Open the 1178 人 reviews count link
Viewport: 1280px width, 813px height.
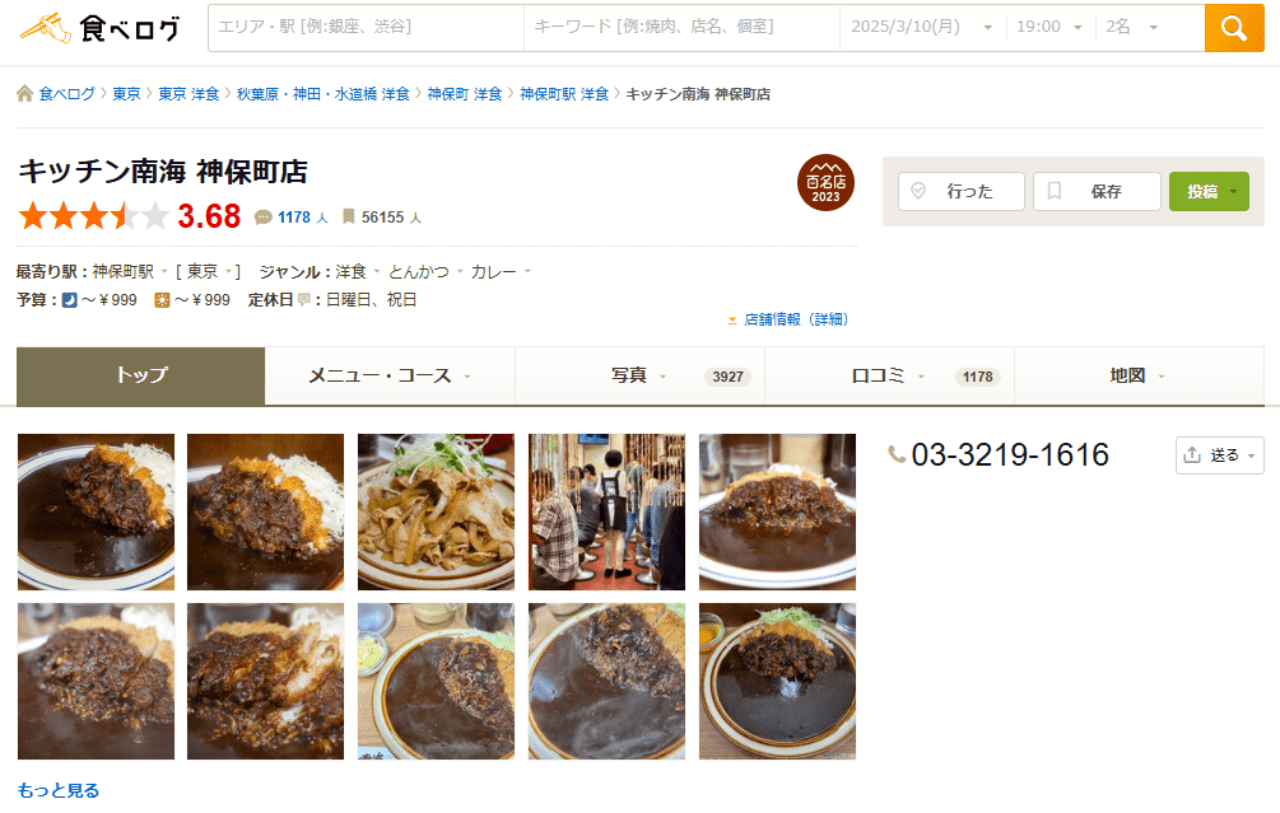pos(302,217)
